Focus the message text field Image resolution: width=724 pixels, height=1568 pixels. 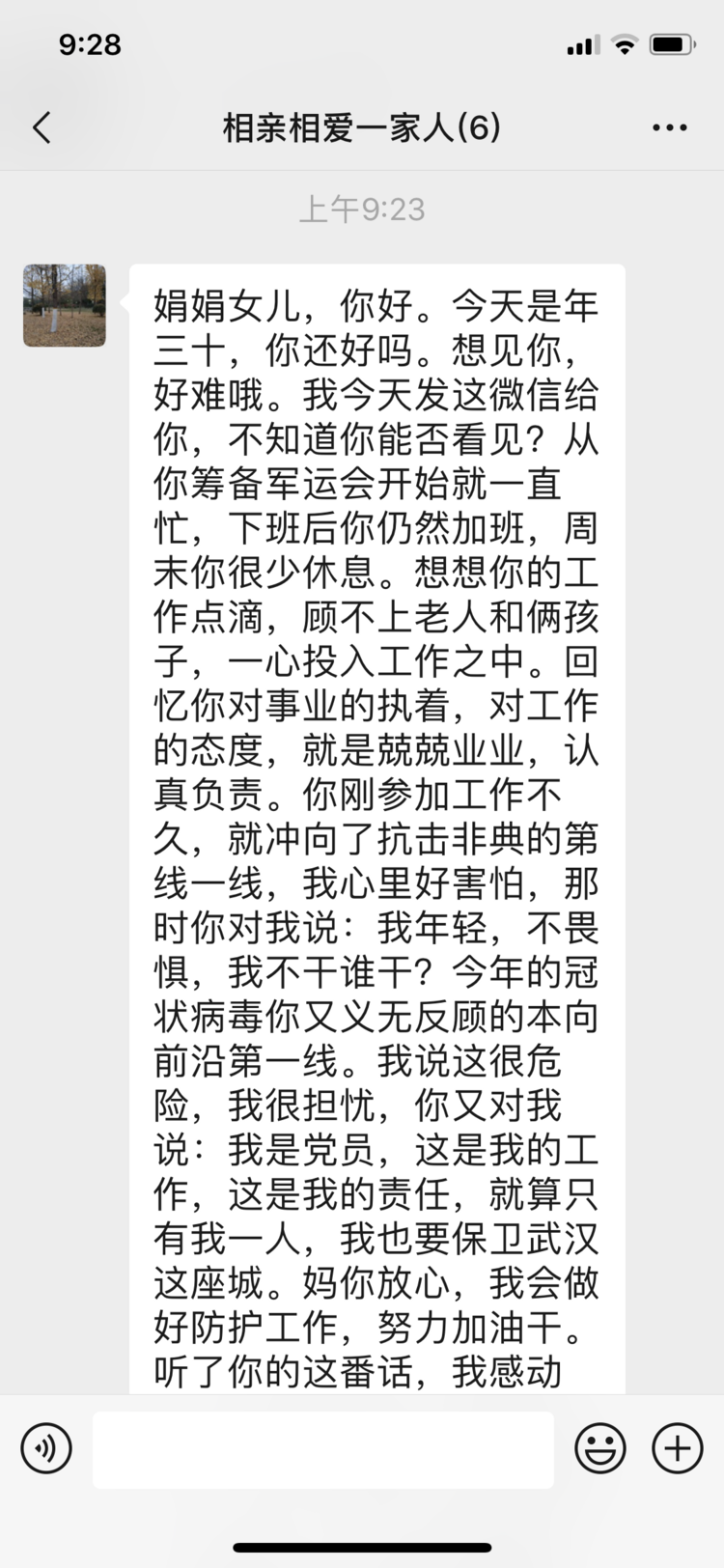(x=323, y=1449)
